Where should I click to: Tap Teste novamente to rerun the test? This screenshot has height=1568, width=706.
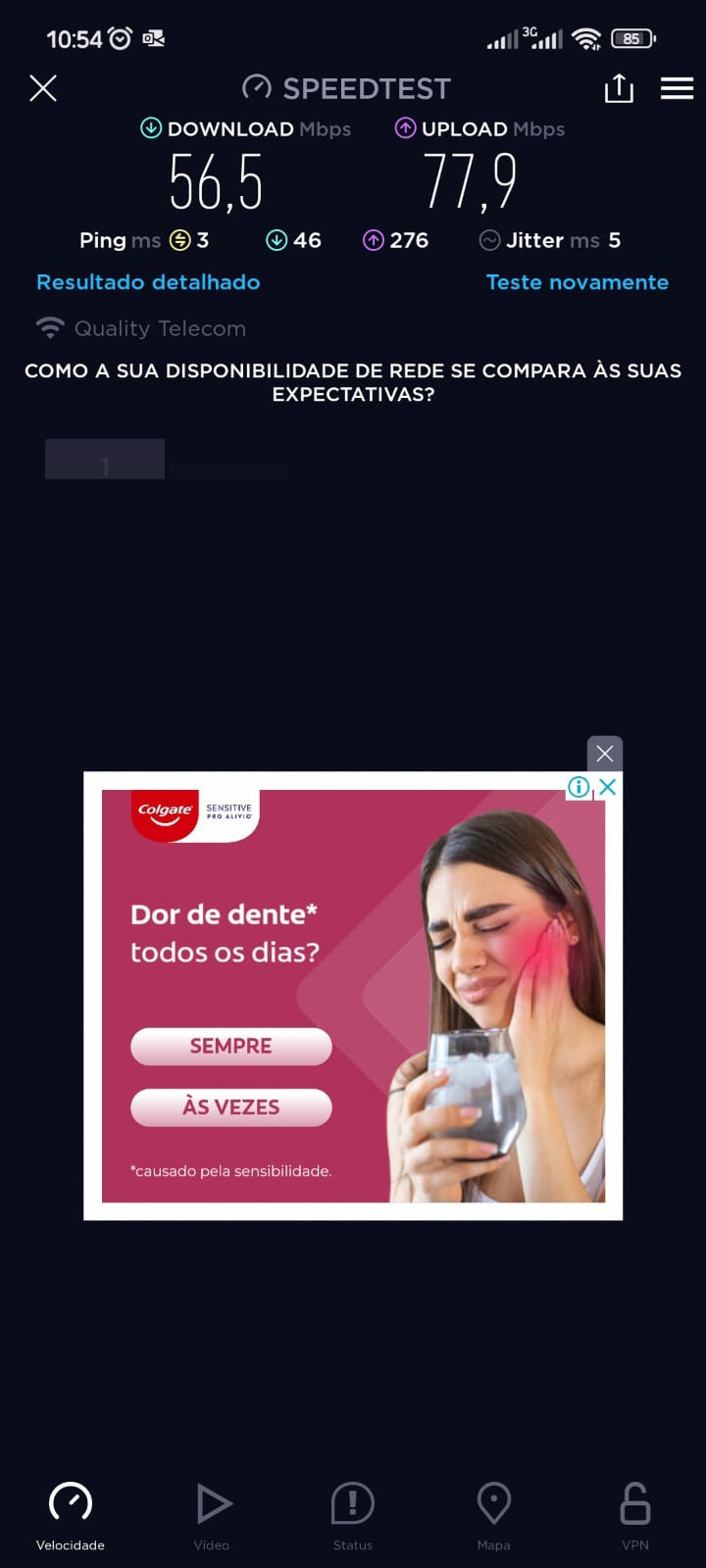(578, 282)
